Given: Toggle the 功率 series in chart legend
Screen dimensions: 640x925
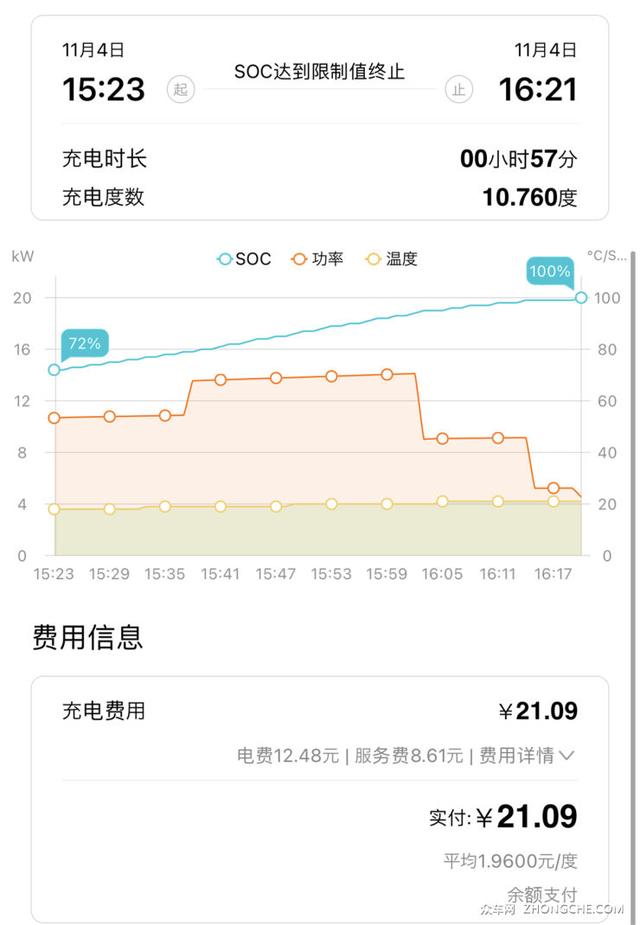Looking at the screenshot, I should (318, 259).
